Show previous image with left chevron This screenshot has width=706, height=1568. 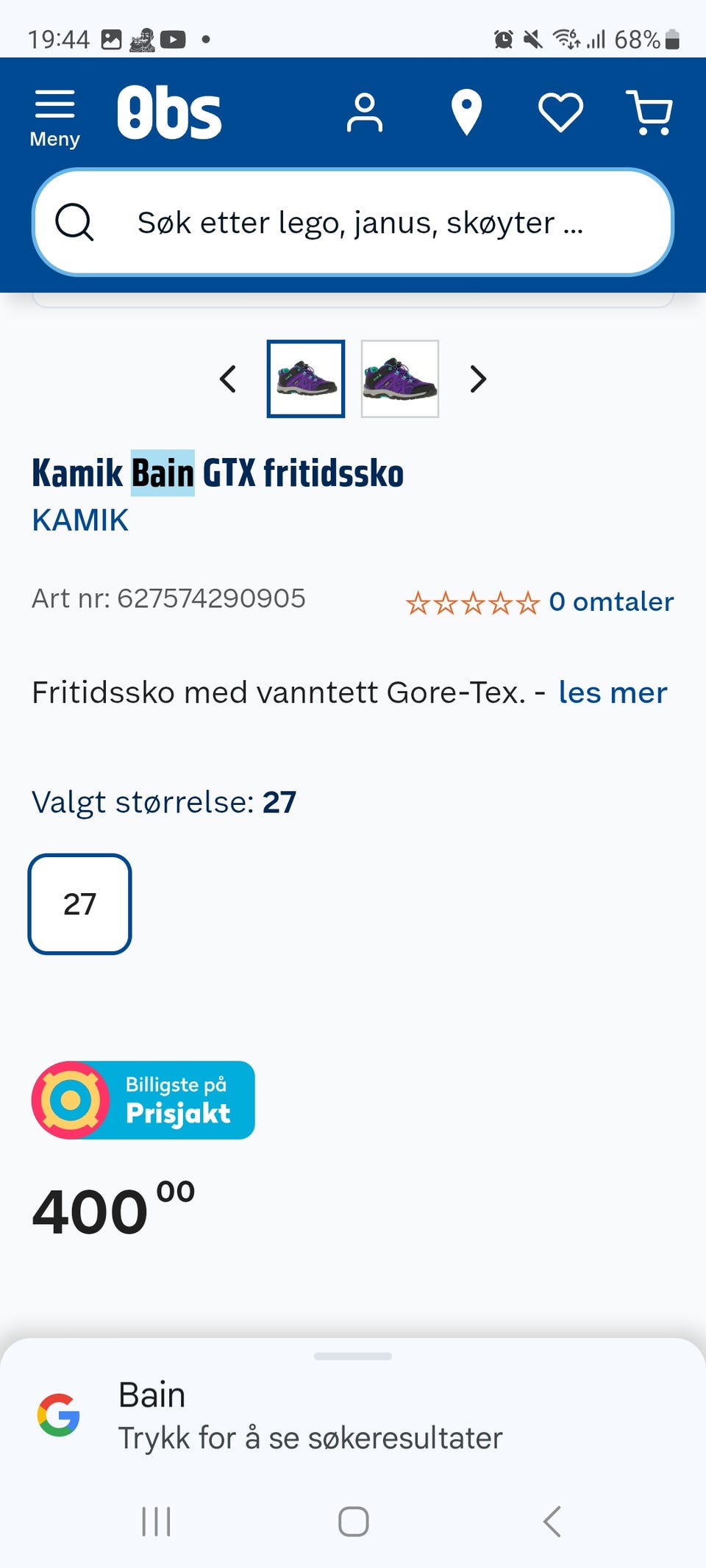pos(228,379)
